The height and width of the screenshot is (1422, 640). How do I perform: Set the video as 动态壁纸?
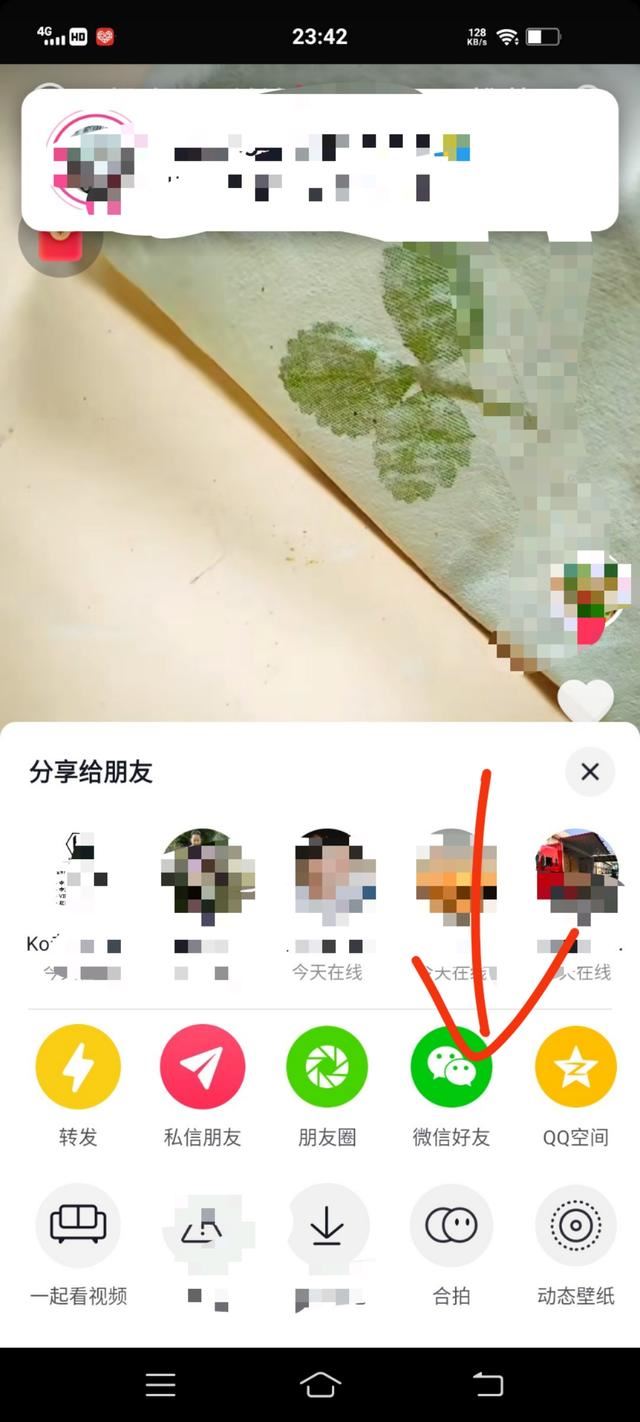coord(575,1226)
